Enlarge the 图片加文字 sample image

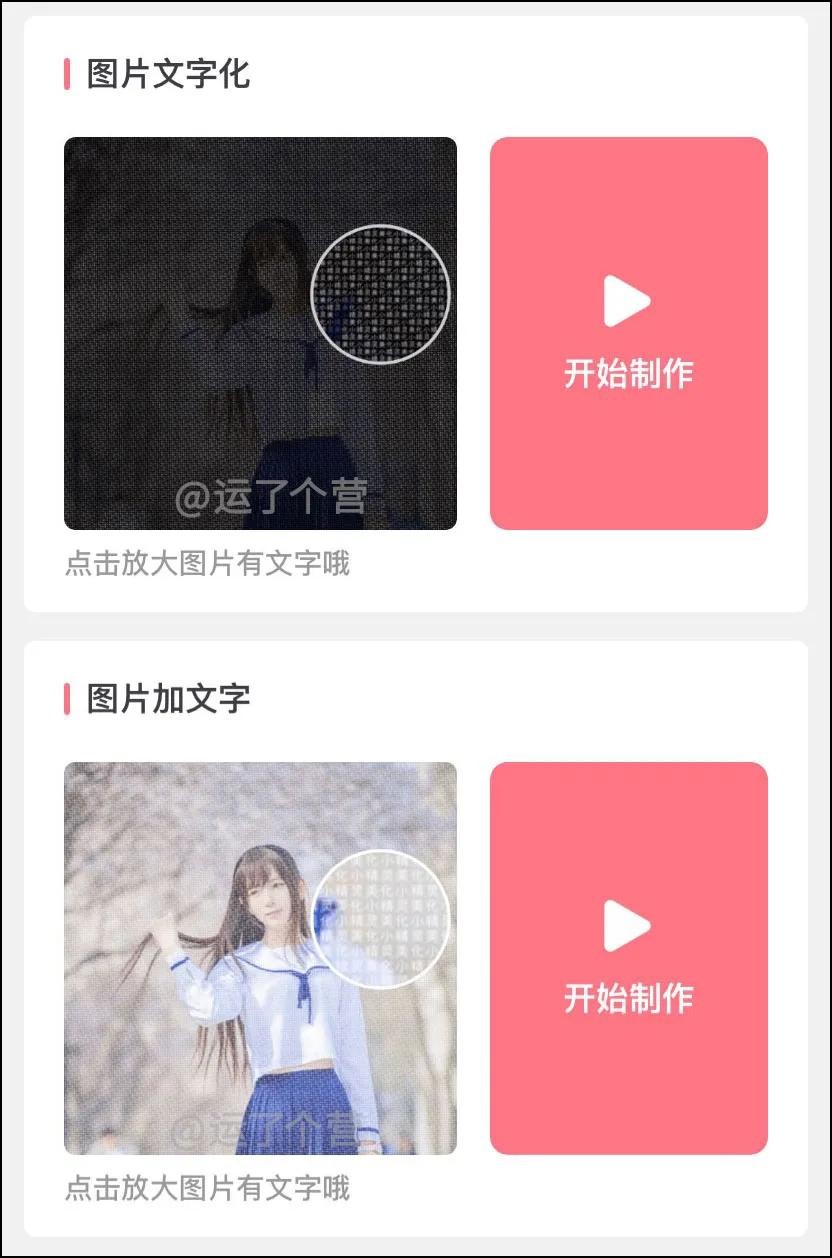click(260, 958)
